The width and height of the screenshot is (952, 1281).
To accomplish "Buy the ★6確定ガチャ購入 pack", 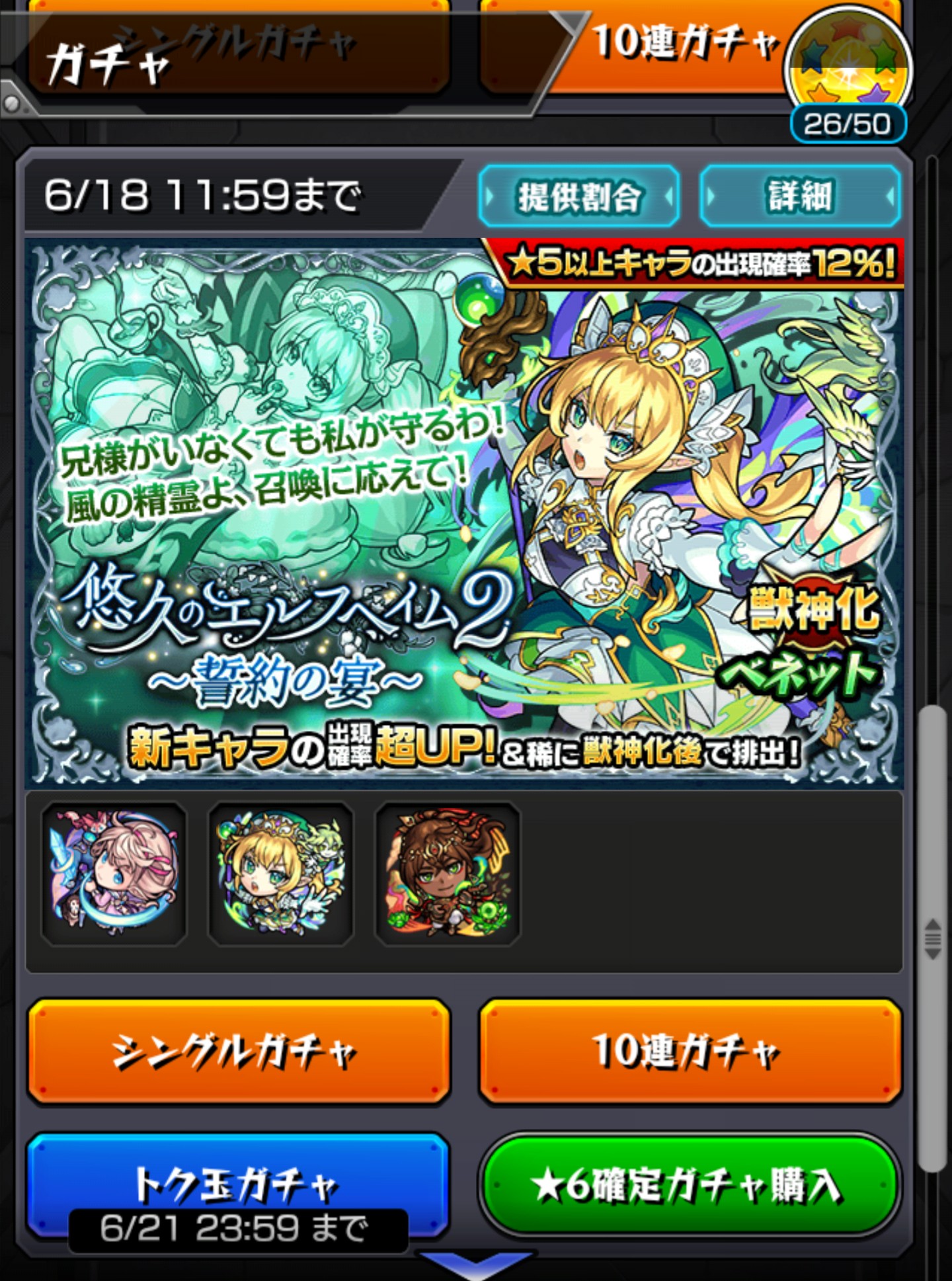I will [x=690, y=1184].
